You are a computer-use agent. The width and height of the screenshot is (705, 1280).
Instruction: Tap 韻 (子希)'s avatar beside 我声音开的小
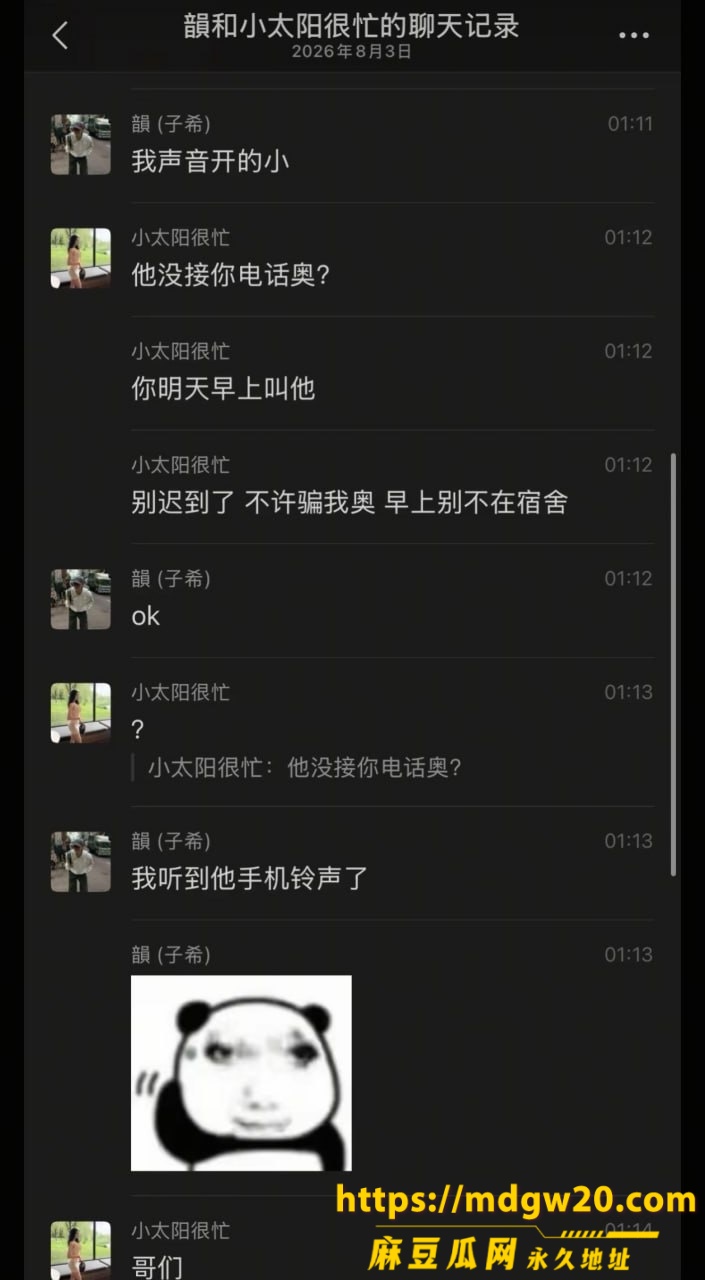(81, 145)
